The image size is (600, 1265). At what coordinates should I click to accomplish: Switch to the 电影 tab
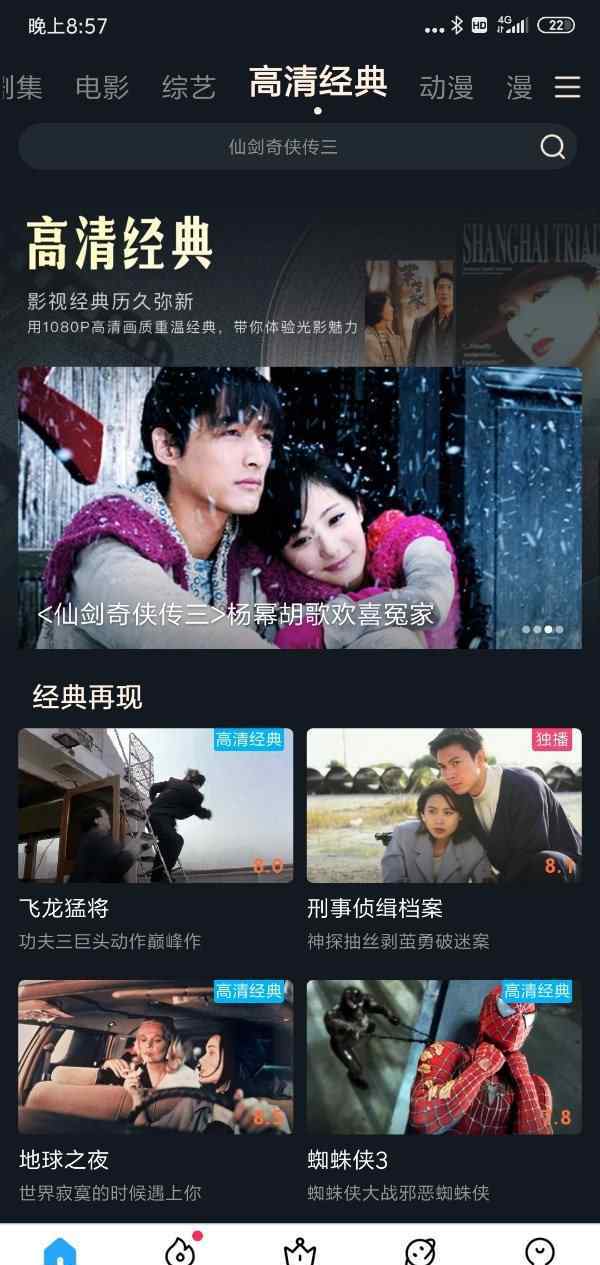click(x=102, y=87)
